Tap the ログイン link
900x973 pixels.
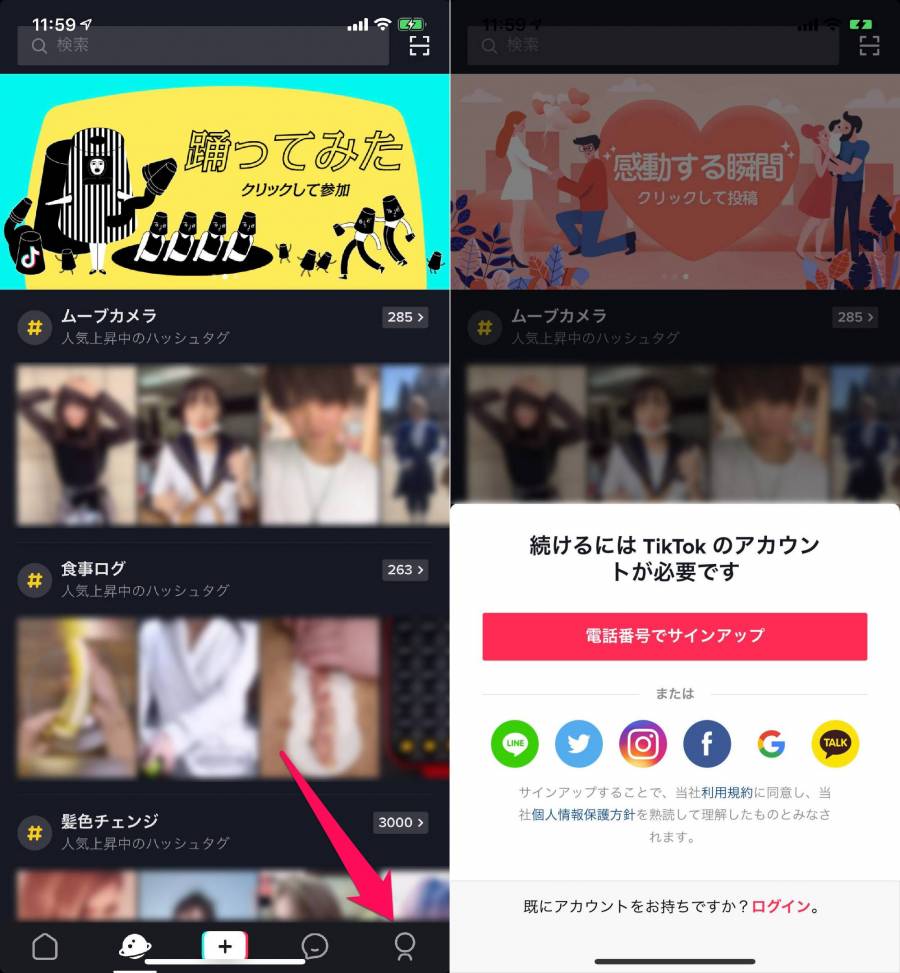tap(781, 907)
